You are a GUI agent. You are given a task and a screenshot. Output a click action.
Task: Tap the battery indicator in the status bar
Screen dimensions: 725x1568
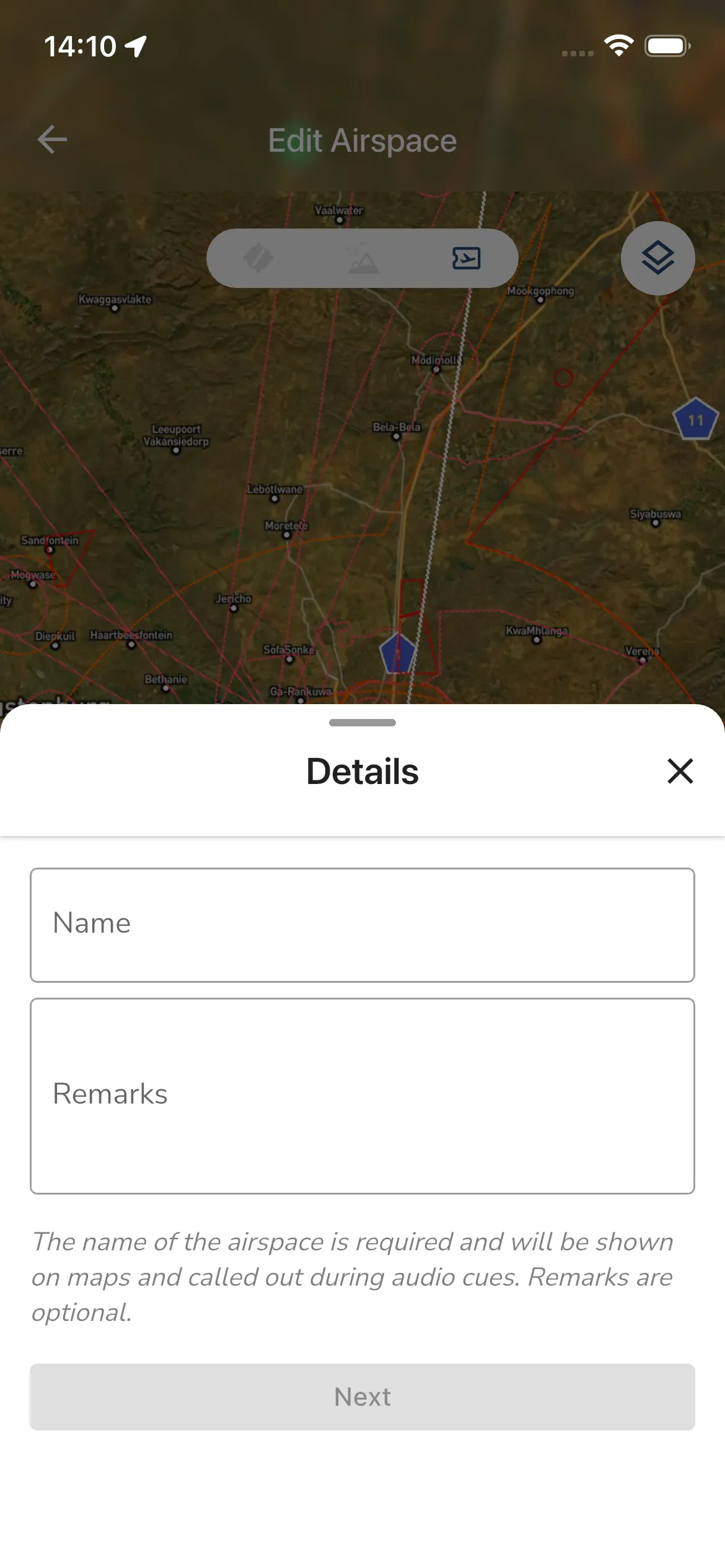667,45
